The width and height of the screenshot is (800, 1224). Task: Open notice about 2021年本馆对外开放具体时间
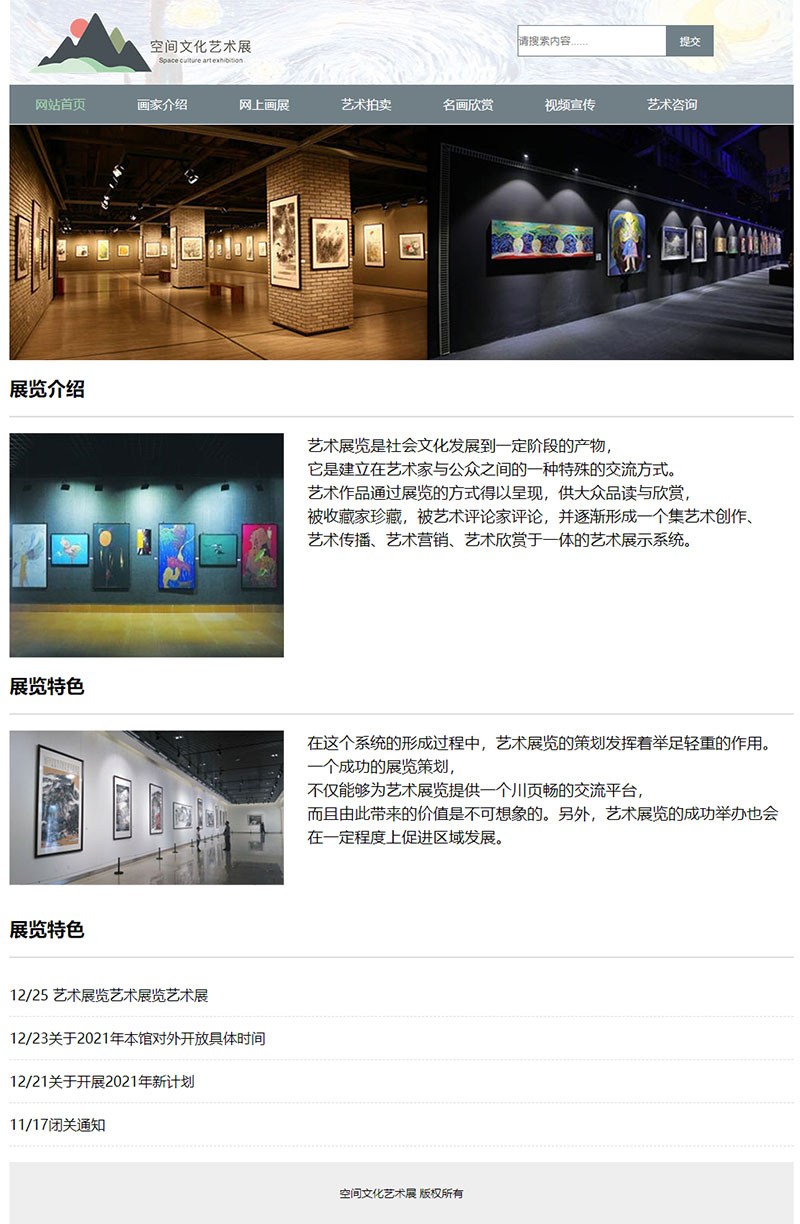(x=138, y=1039)
